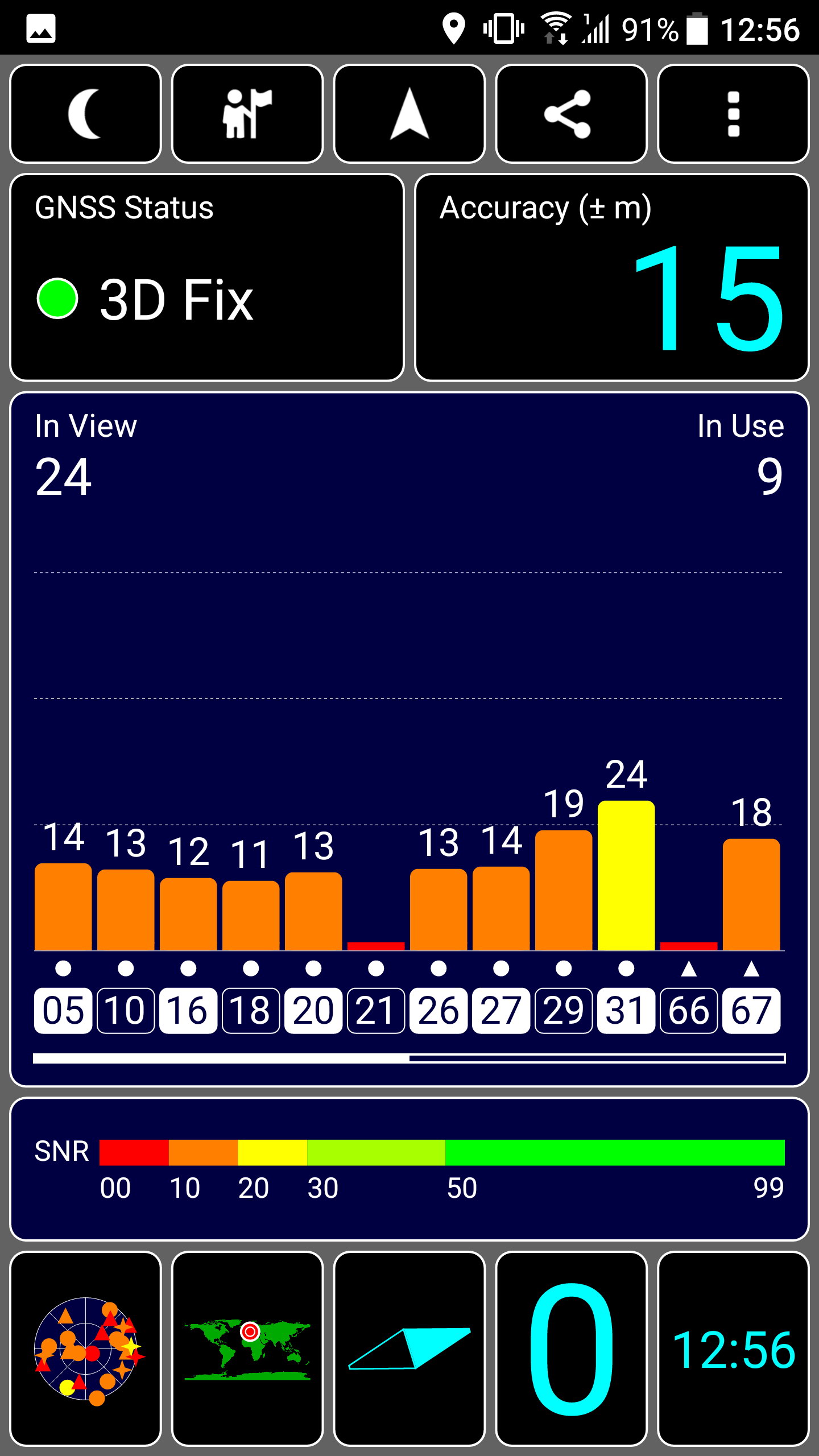Open the waypoint person-with-flag button
This screenshot has height=1456, width=819.
(x=247, y=114)
